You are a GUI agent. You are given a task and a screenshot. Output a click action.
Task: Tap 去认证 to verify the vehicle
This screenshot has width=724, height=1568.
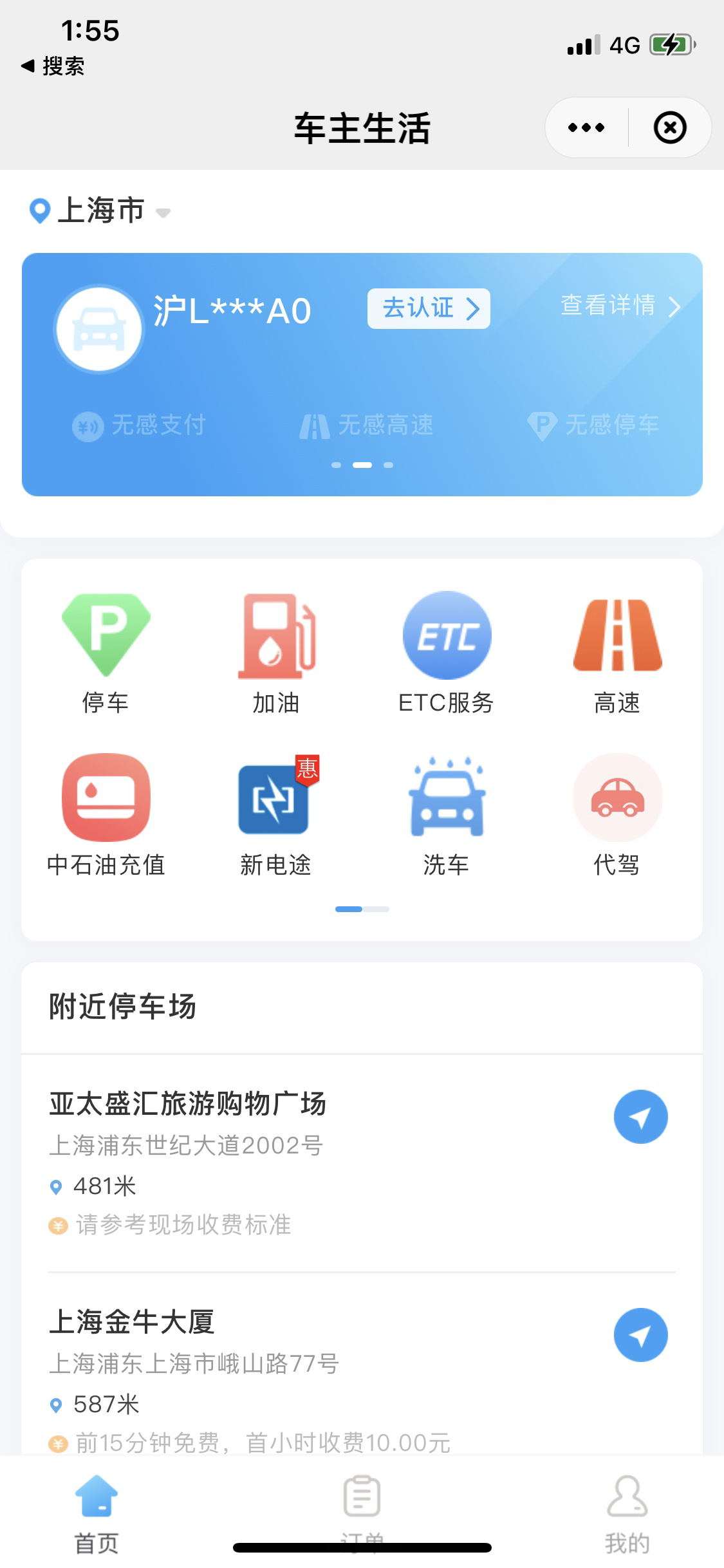point(429,308)
